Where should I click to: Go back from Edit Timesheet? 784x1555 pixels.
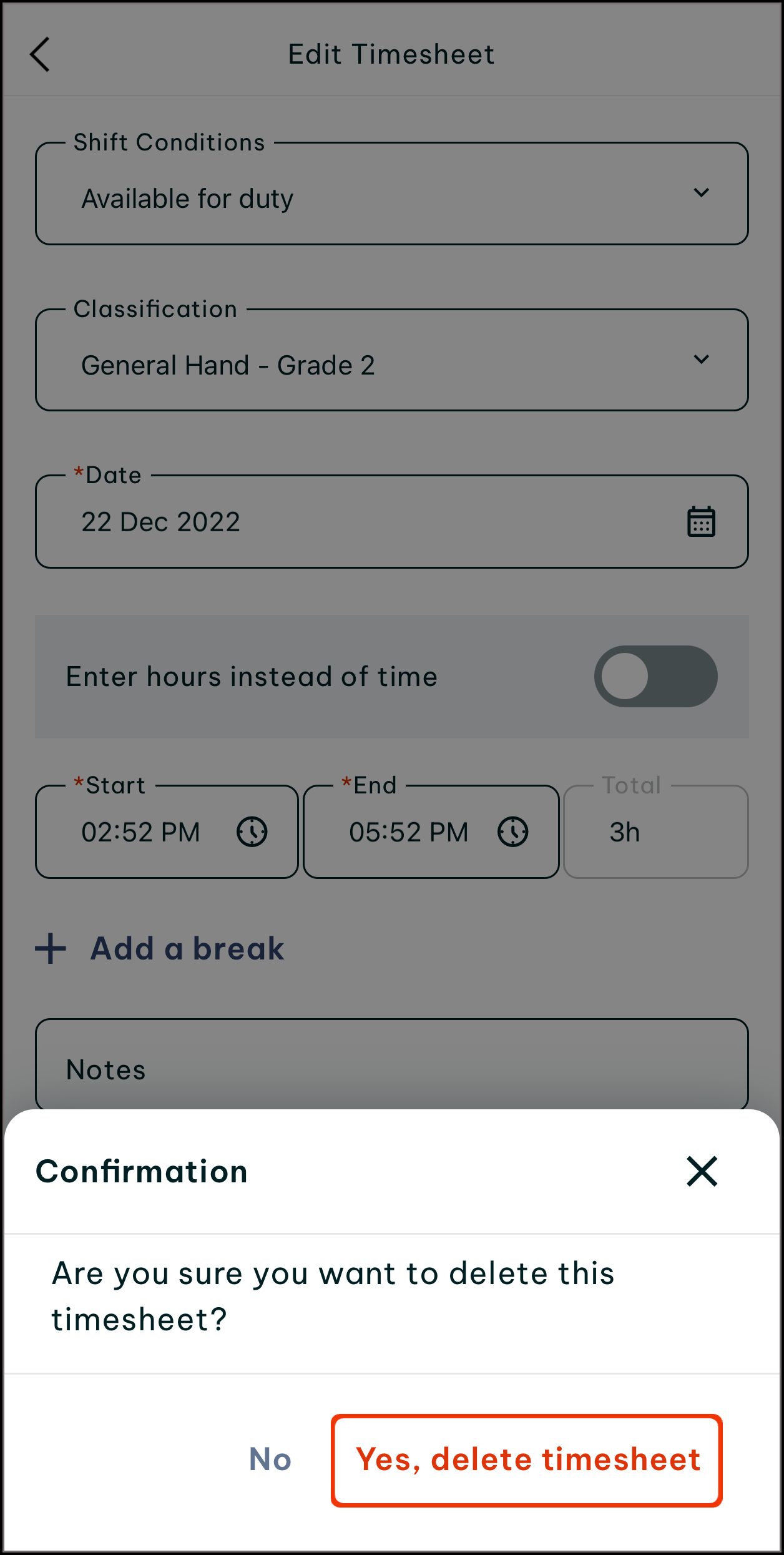pyautogui.click(x=40, y=55)
